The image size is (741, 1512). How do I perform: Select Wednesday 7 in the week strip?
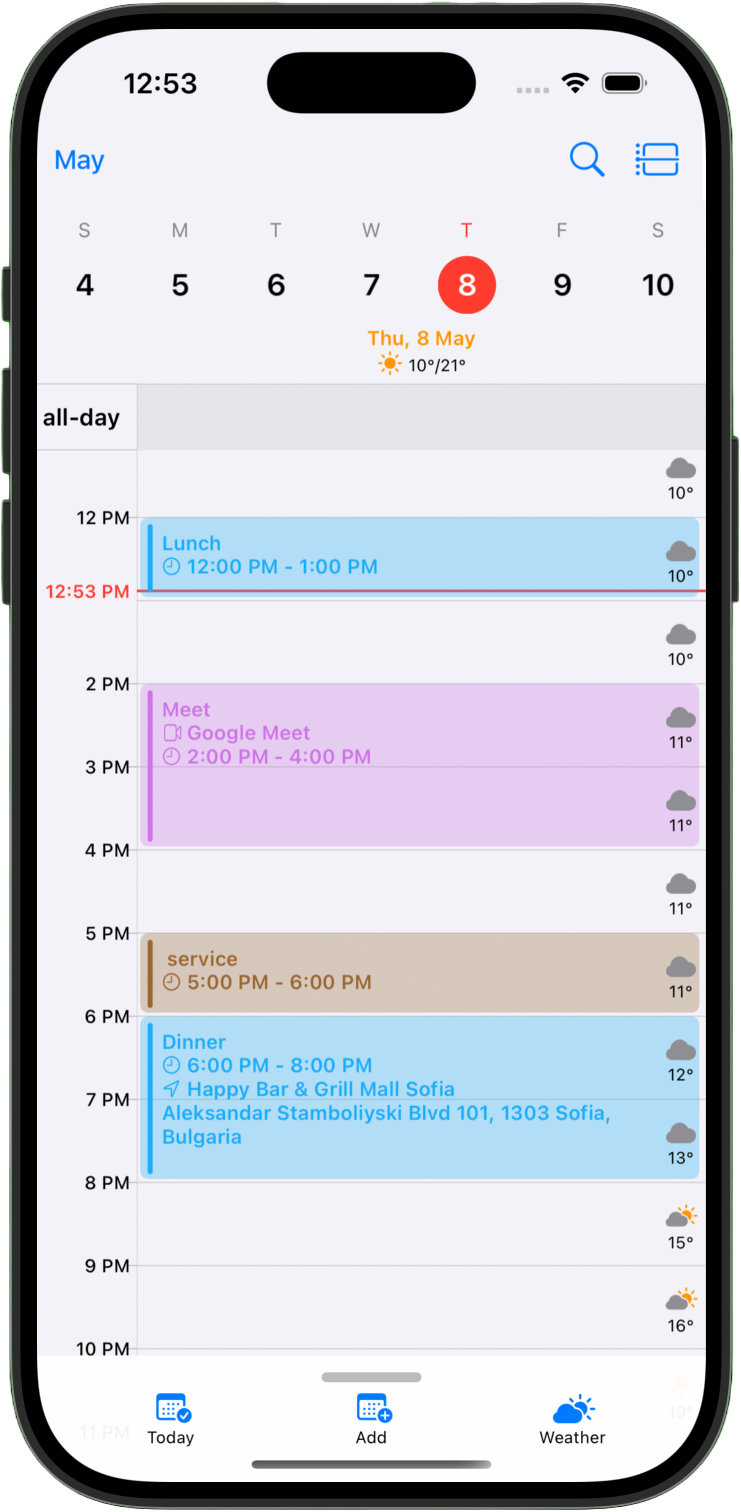(371, 285)
